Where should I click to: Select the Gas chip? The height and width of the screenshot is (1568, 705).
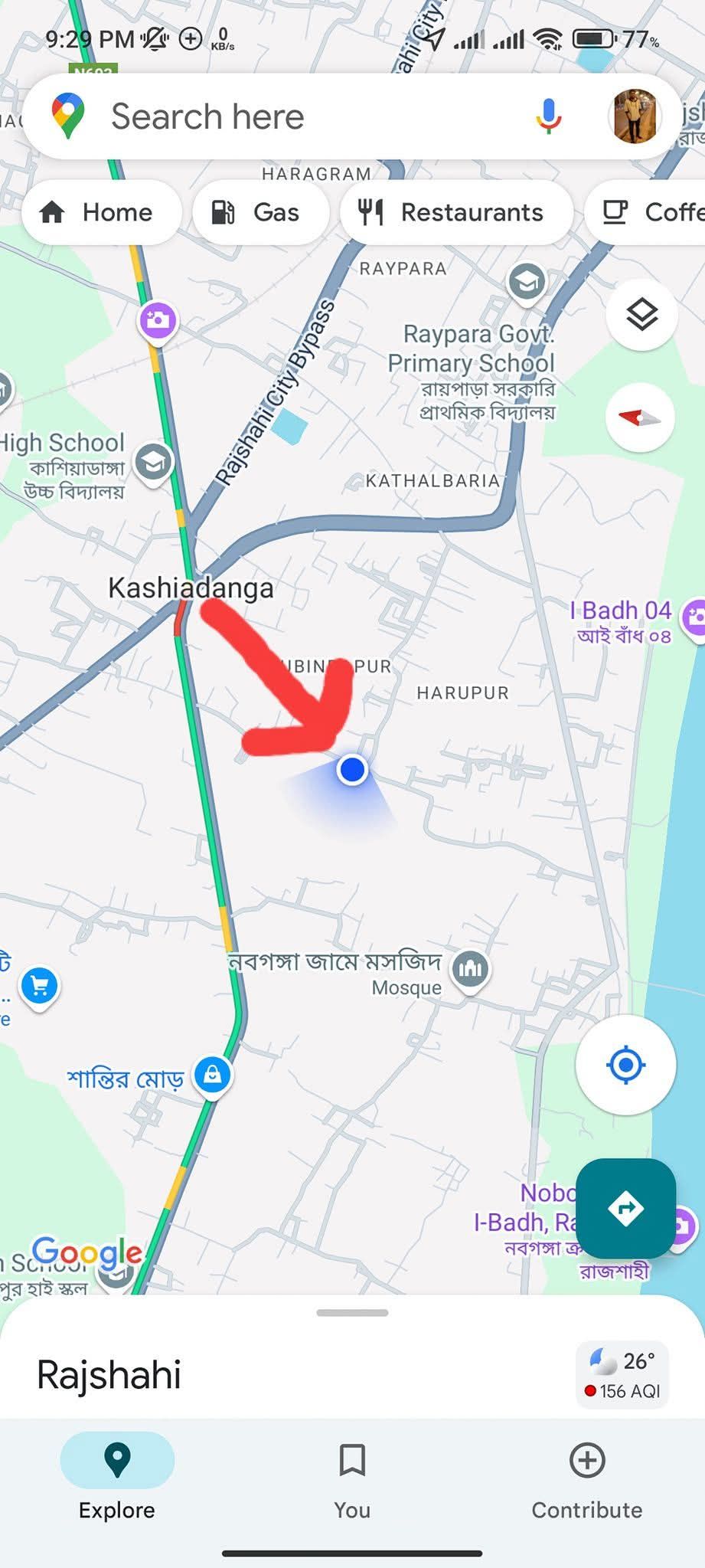pyautogui.click(x=260, y=212)
